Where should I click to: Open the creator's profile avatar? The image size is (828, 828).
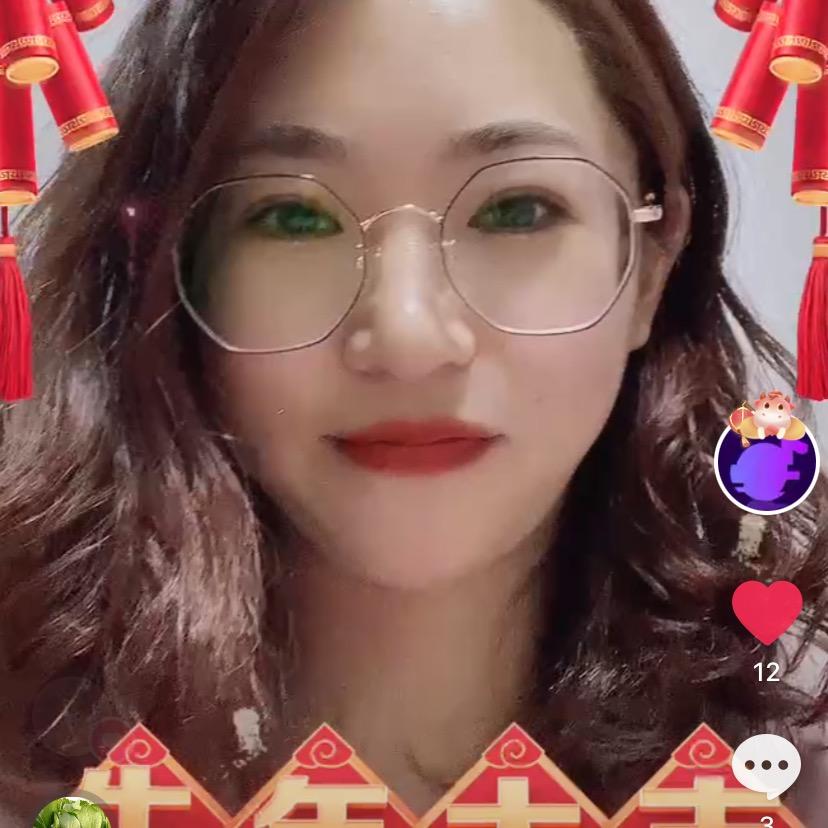[x=767, y=465]
